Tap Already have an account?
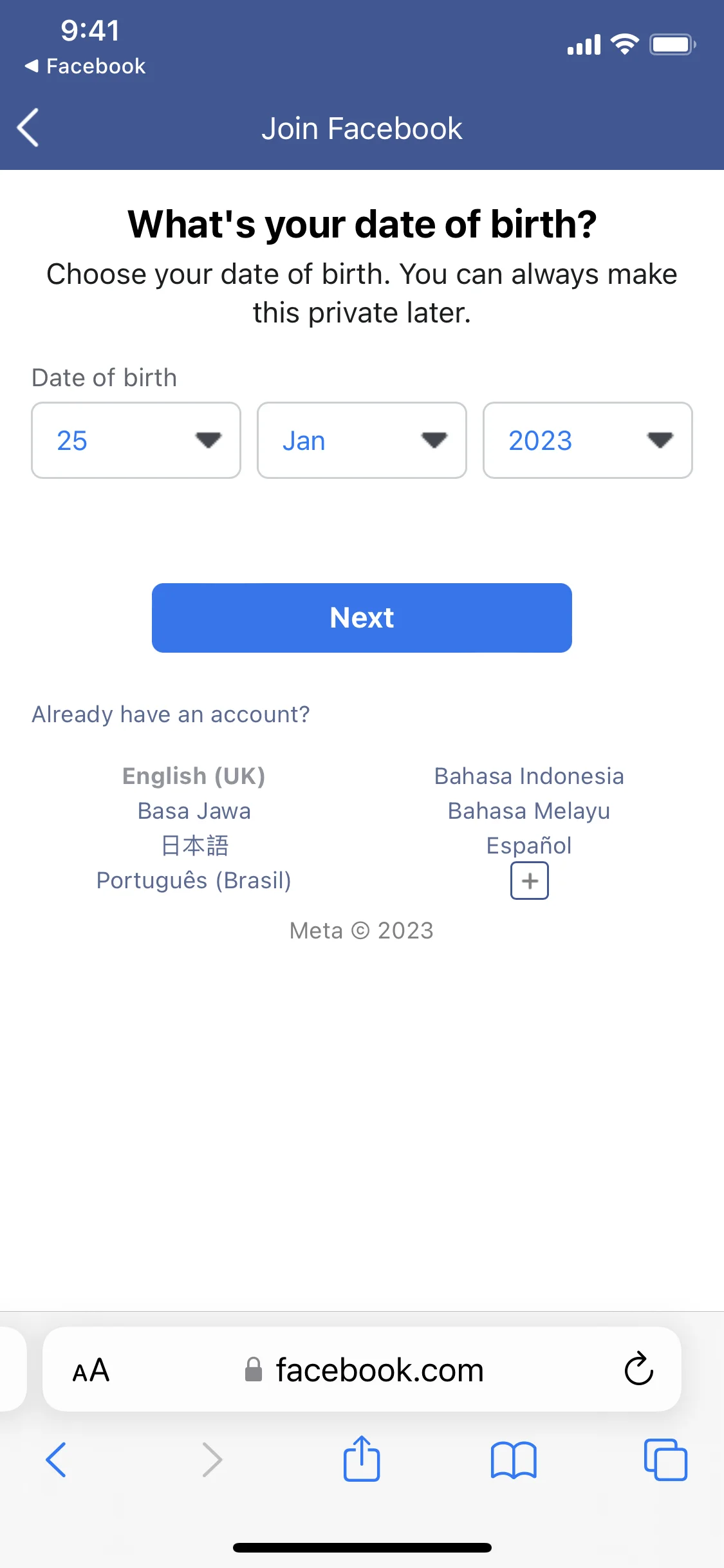Viewport: 724px width, 1568px height. point(171,714)
